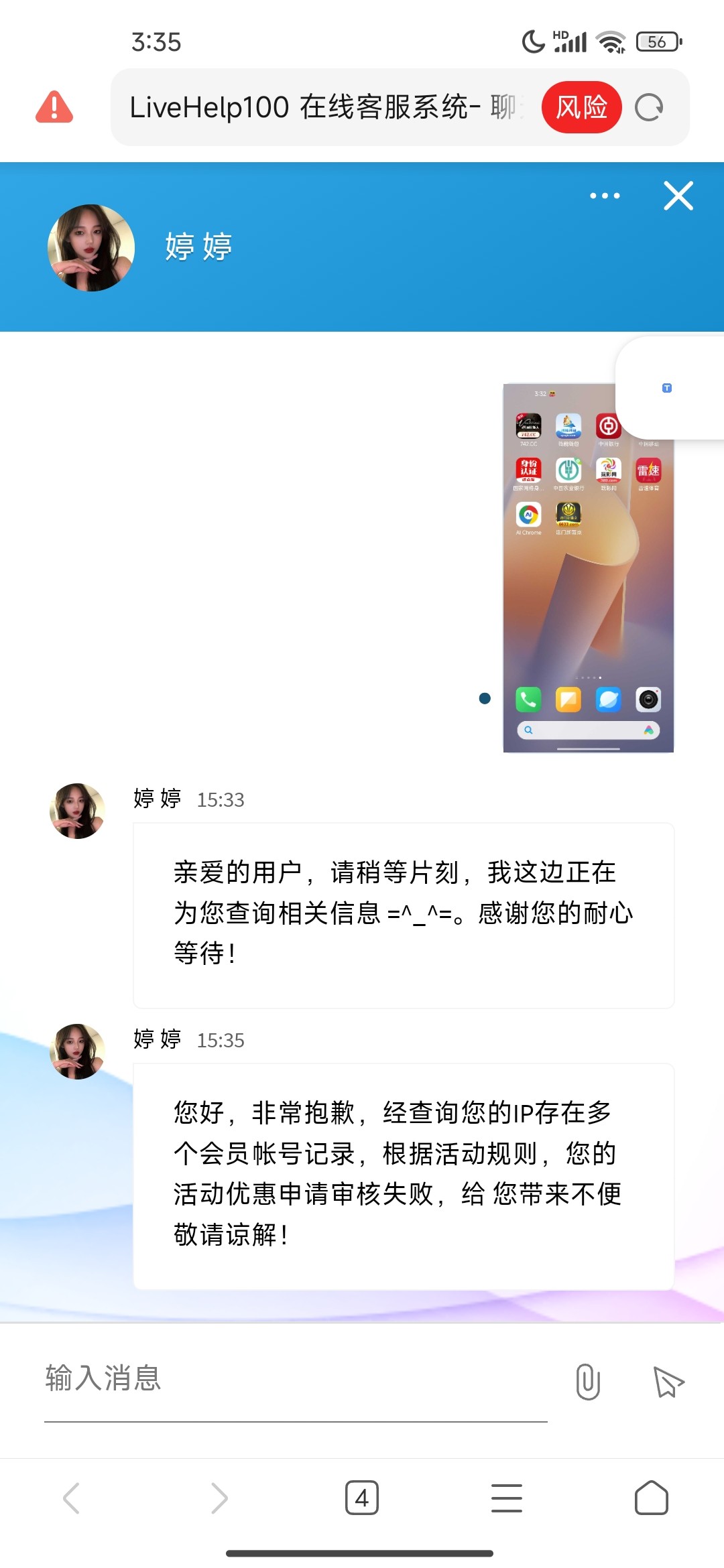This screenshot has height=1568, width=724.
Task: Reload the page with the refresh icon
Action: coord(649,107)
